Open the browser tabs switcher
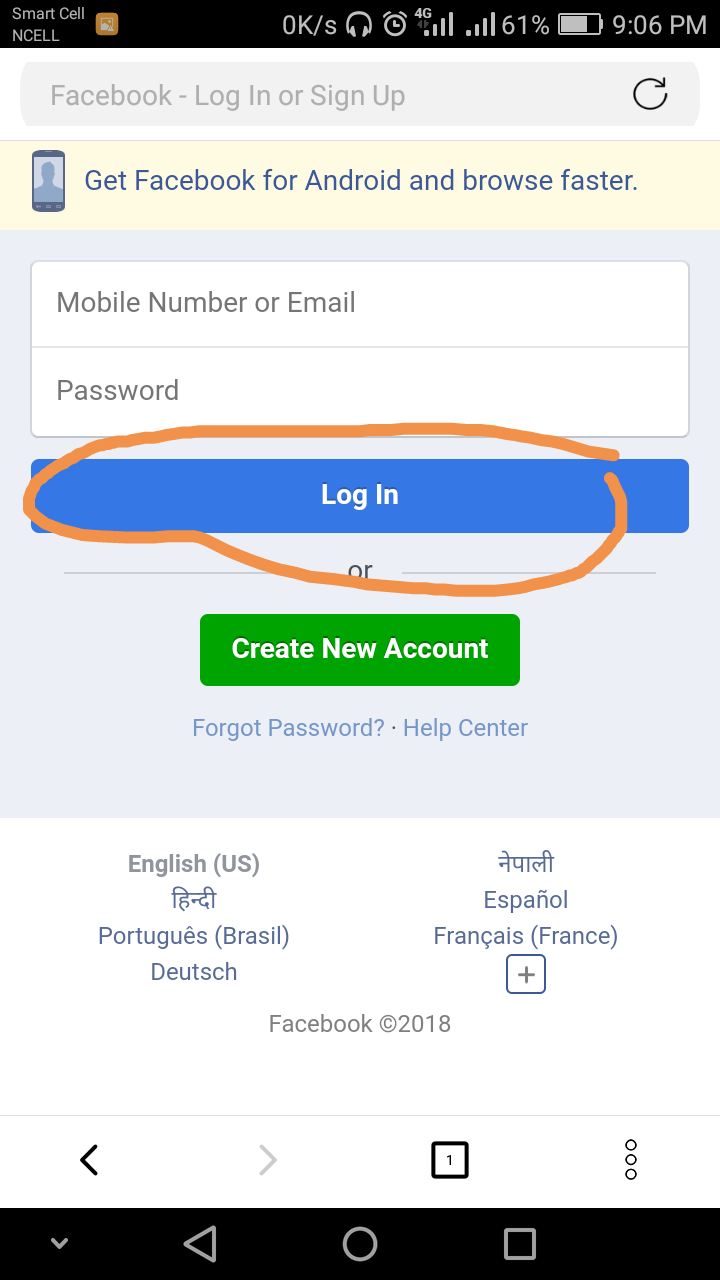 tap(449, 1160)
